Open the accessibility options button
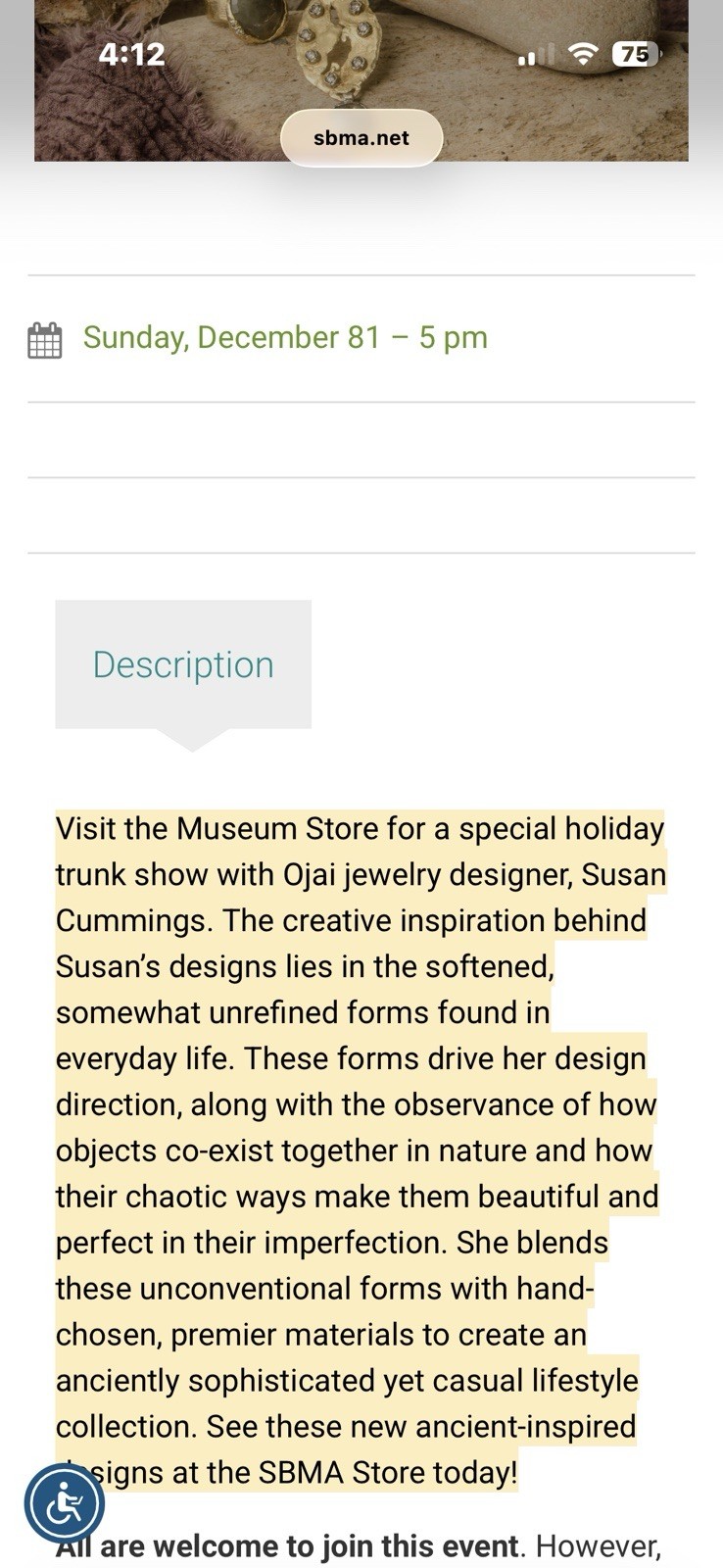 (x=65, y=1503)
